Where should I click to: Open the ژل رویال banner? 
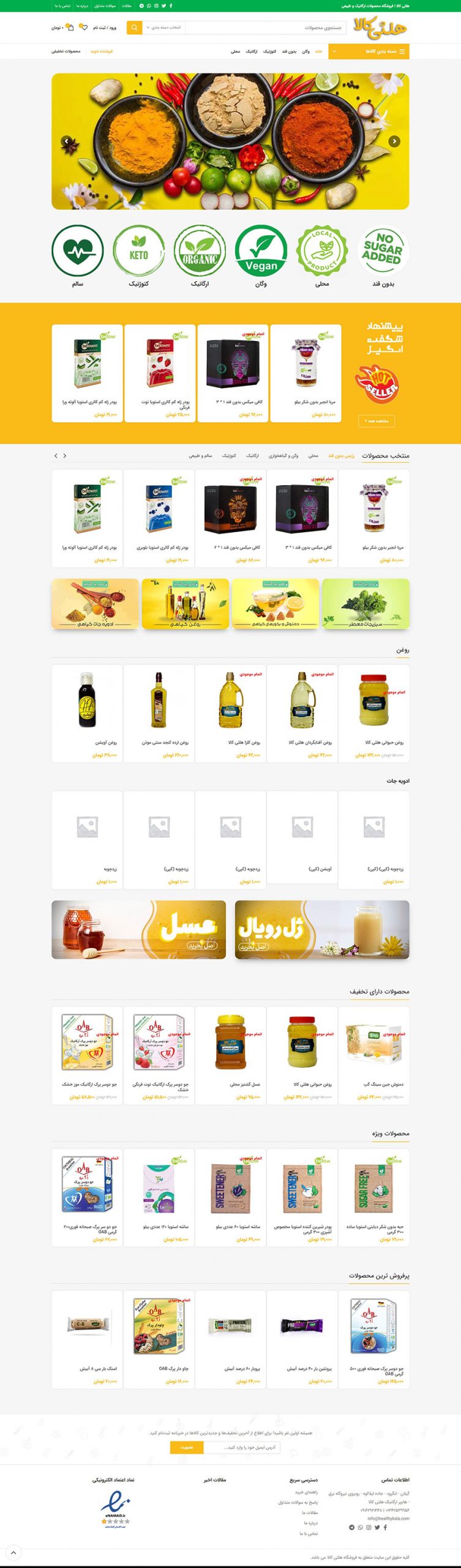point(322,929)
